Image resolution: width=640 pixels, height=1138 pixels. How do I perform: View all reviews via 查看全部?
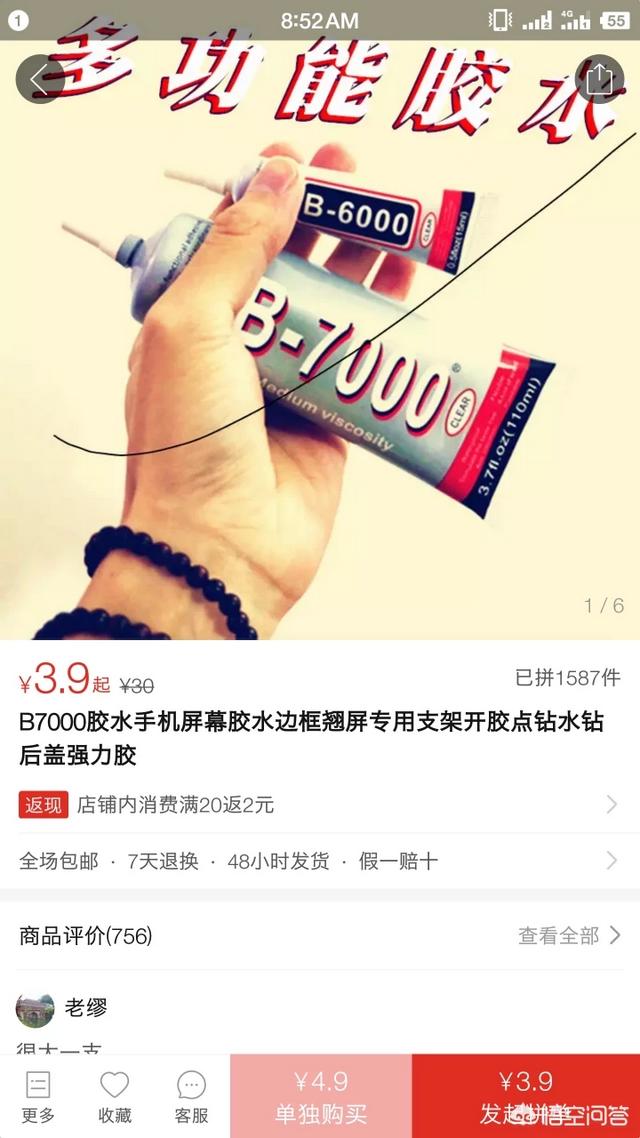(569, 936)
